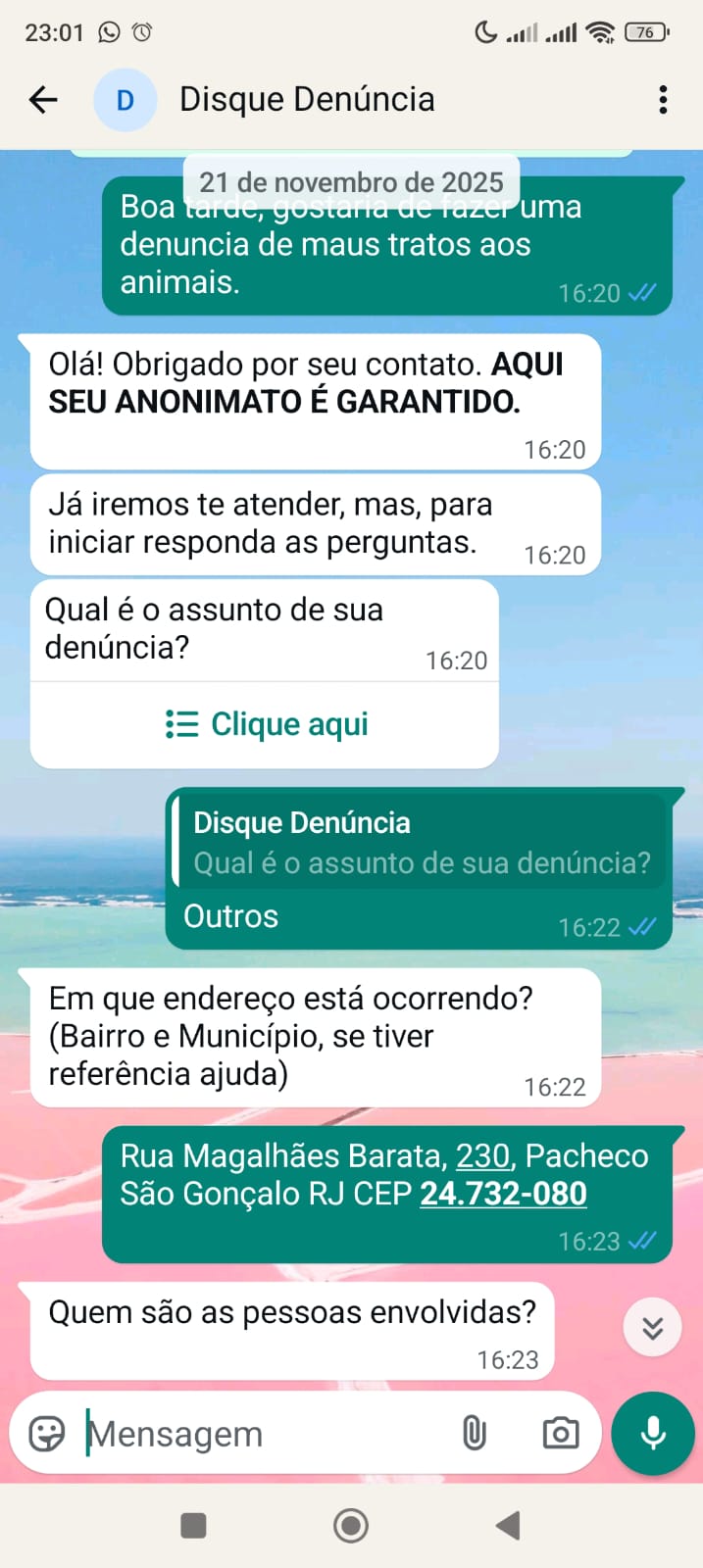This screenshot has width=703, height=1568.
Task: Go back to the chat list
Action: pos(43,99)
